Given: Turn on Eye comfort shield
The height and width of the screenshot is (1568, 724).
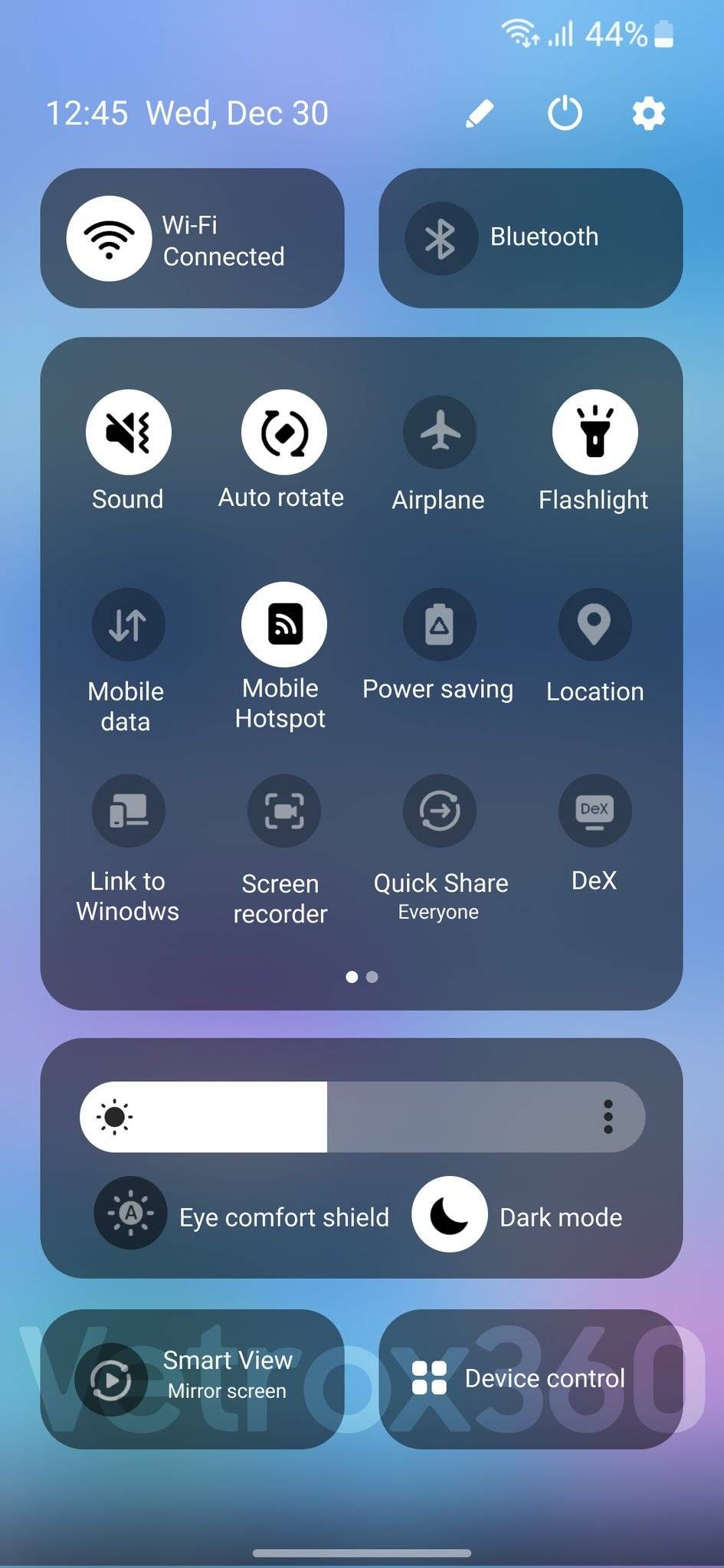Looking at the screenshot, I should click(130, 1214).
